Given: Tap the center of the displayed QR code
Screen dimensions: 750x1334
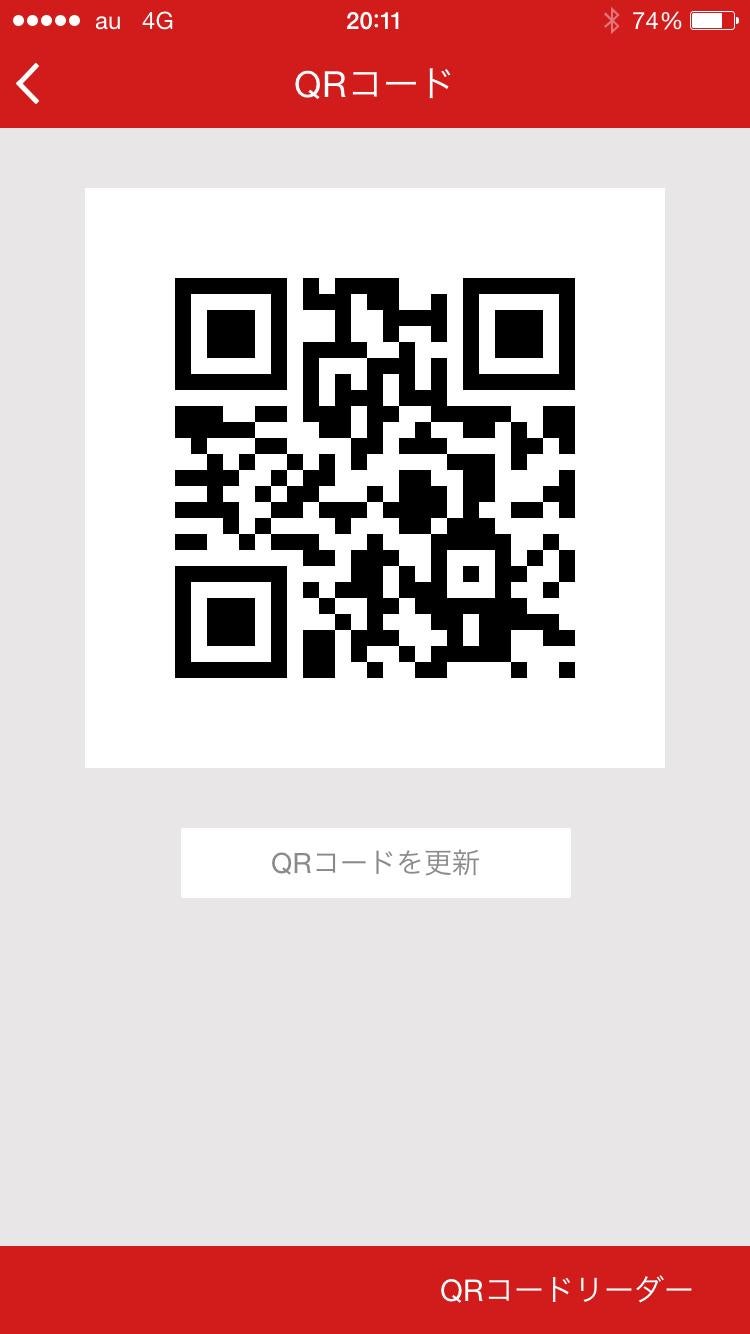Looking at the screenshot, I should click(375, 476).
